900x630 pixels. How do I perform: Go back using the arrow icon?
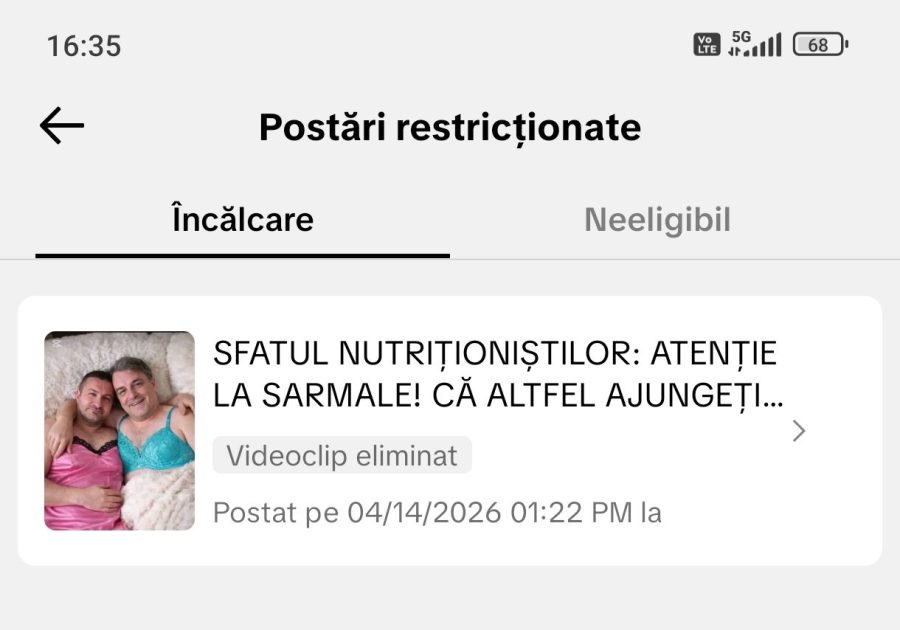click(62, 126)
